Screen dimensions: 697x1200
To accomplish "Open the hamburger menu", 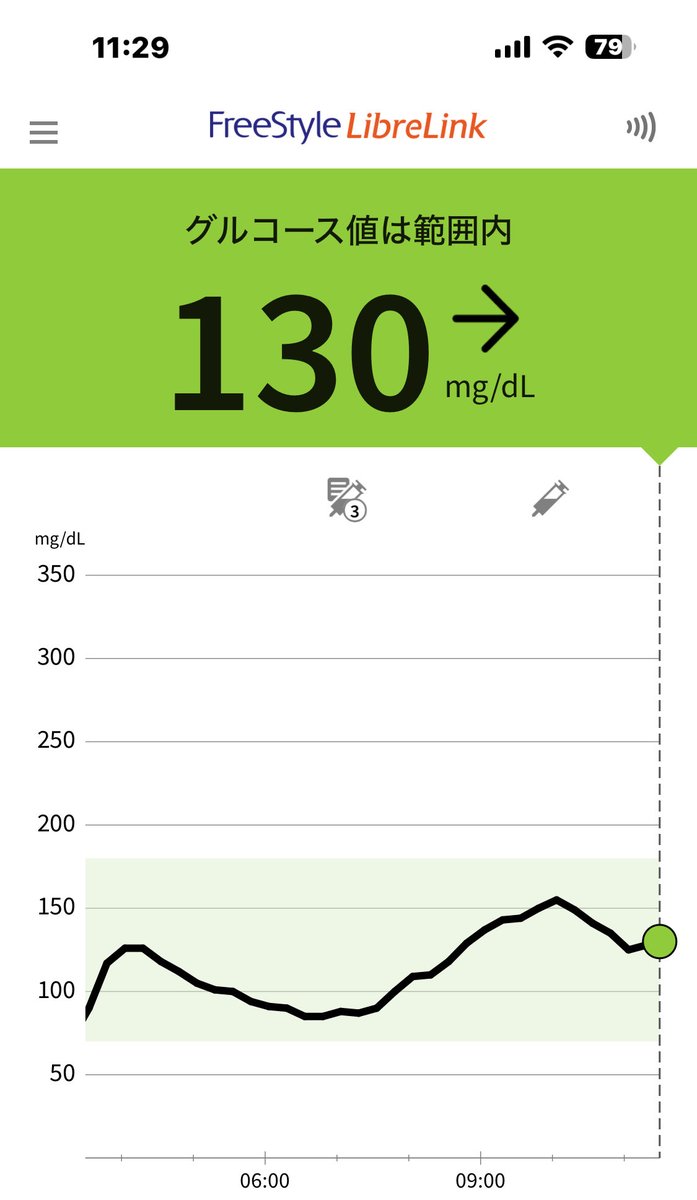I will click(43, 132).
